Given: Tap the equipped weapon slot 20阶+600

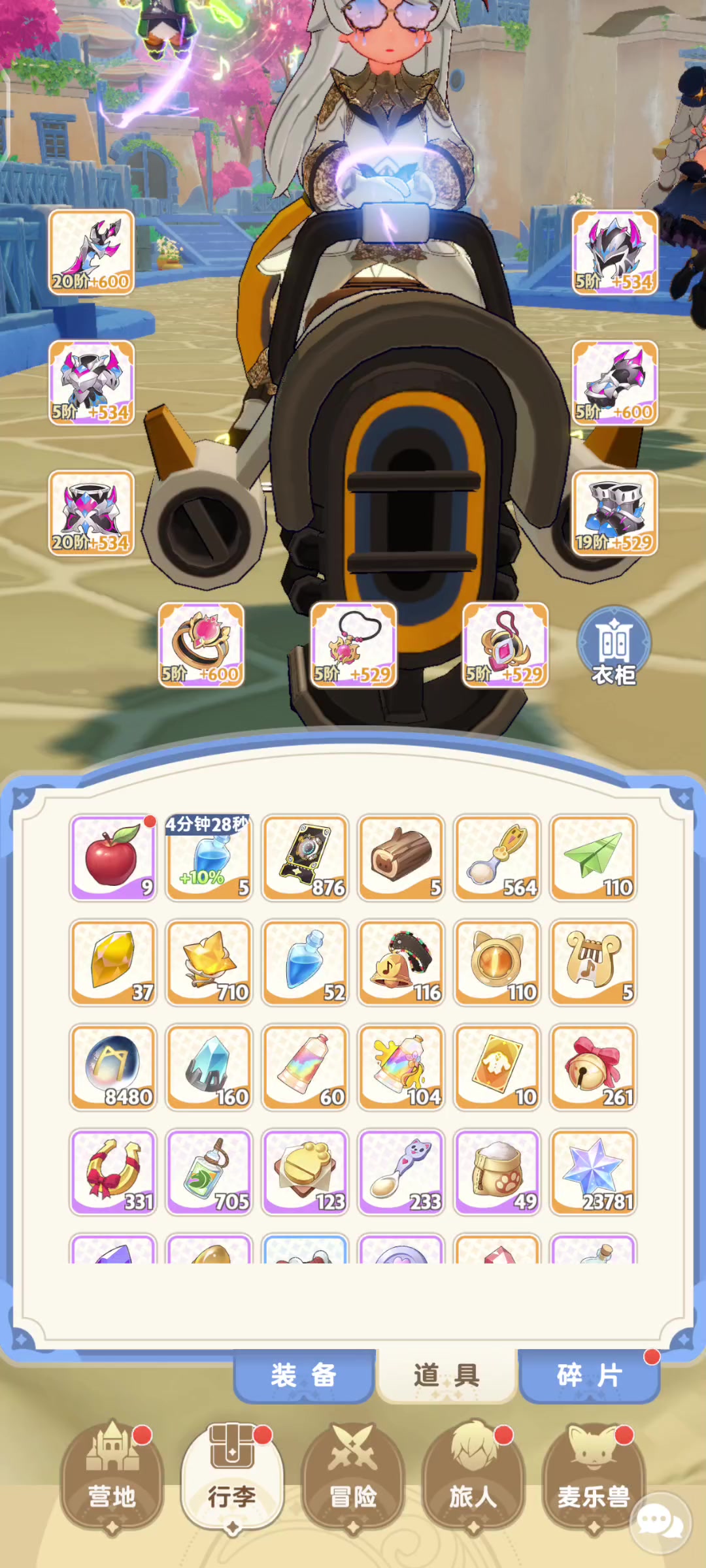Looking at the screenshot, I should click(x=92, y=252).
